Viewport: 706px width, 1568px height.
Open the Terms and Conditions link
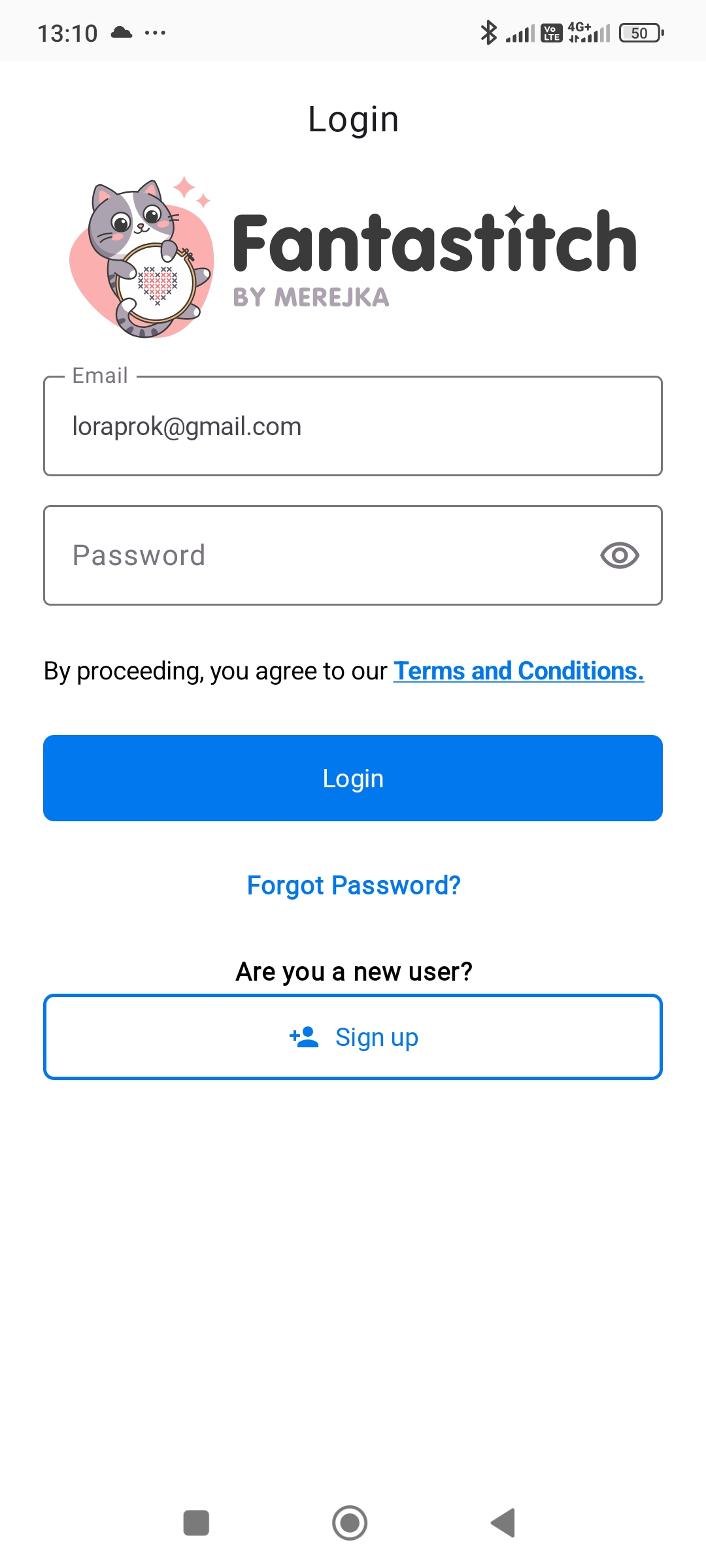518,671
